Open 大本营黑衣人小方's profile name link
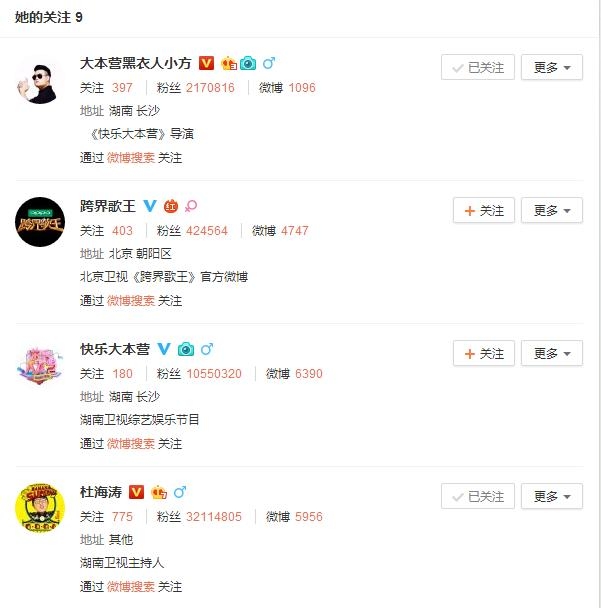This screenshot has width=601, height=608. tap(136, 63)
